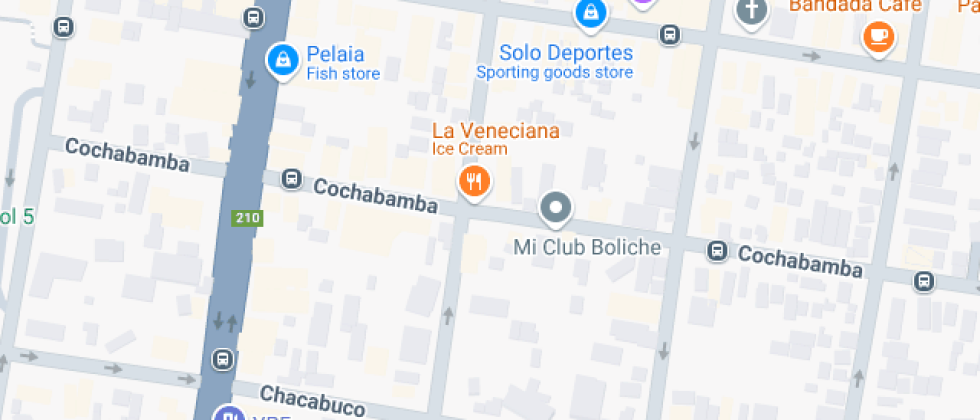Viewport: 980px width, 420px height.
Task: Open the Pelaia fish store pin
Action: (x=284, y=60)
